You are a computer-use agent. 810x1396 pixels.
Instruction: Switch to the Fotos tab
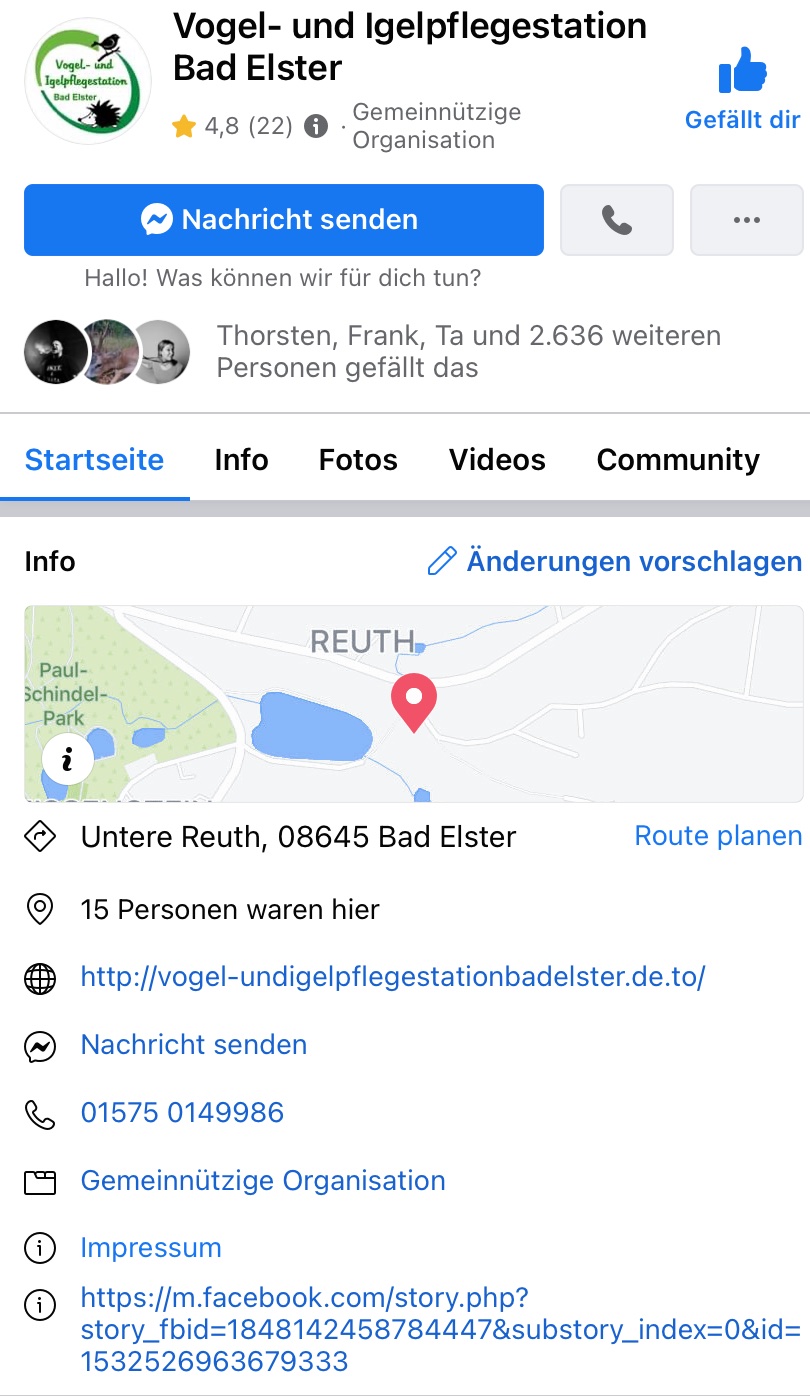(358, 460)
